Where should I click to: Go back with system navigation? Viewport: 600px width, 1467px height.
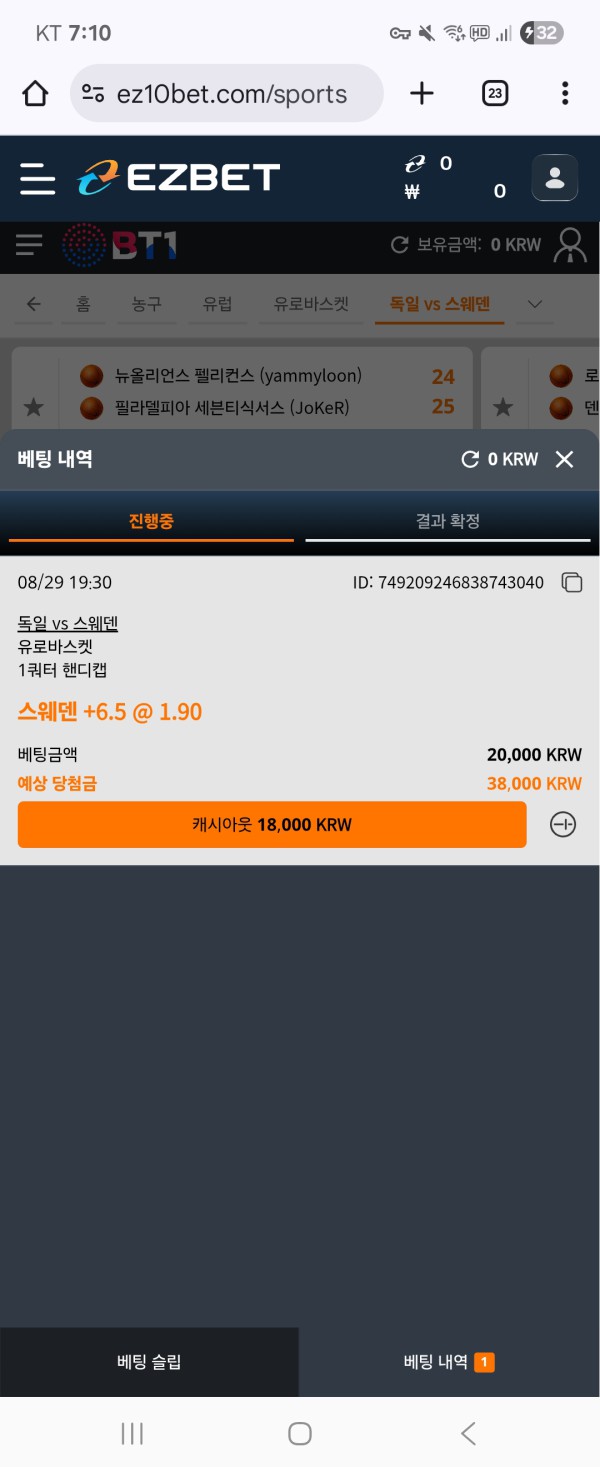click(x=468, y=1433)
